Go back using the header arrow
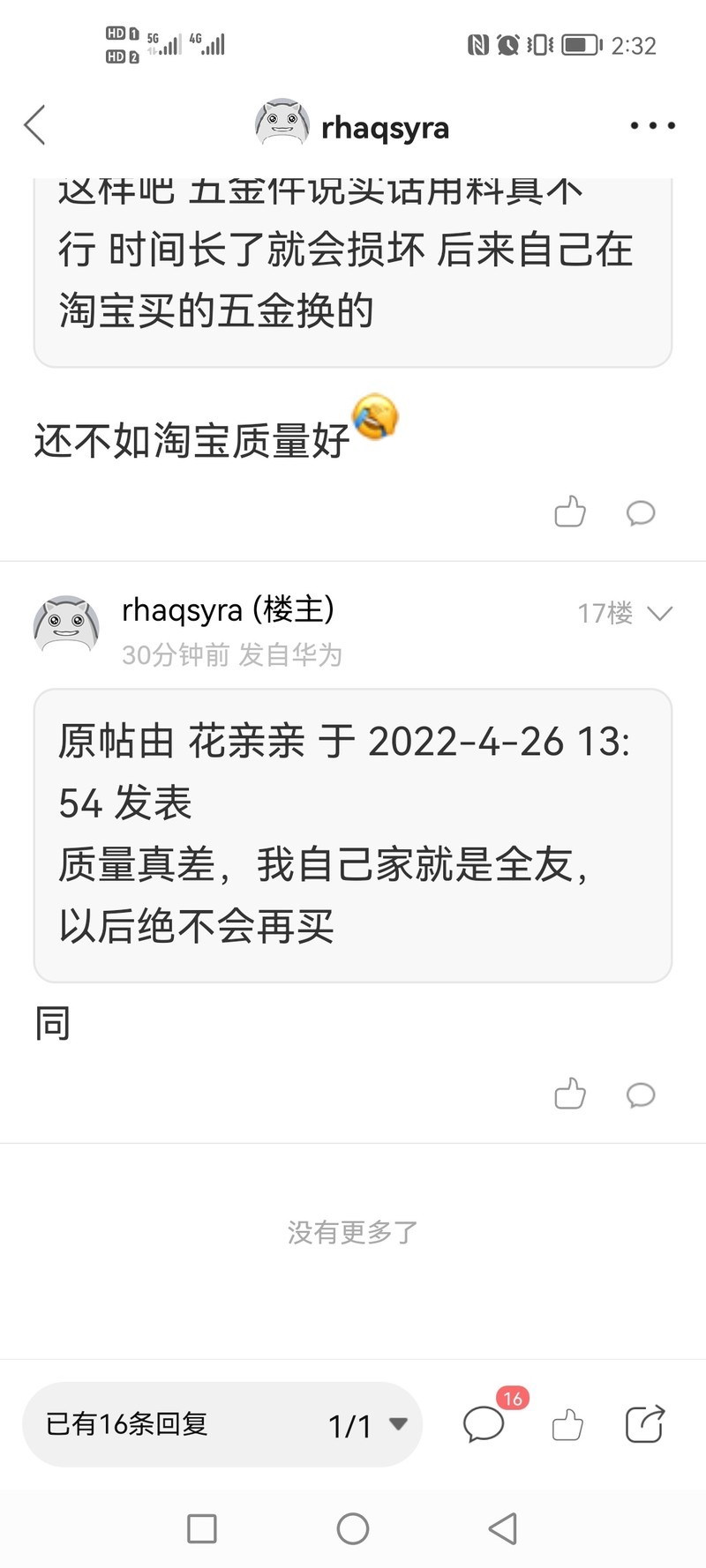 [35, 125]
